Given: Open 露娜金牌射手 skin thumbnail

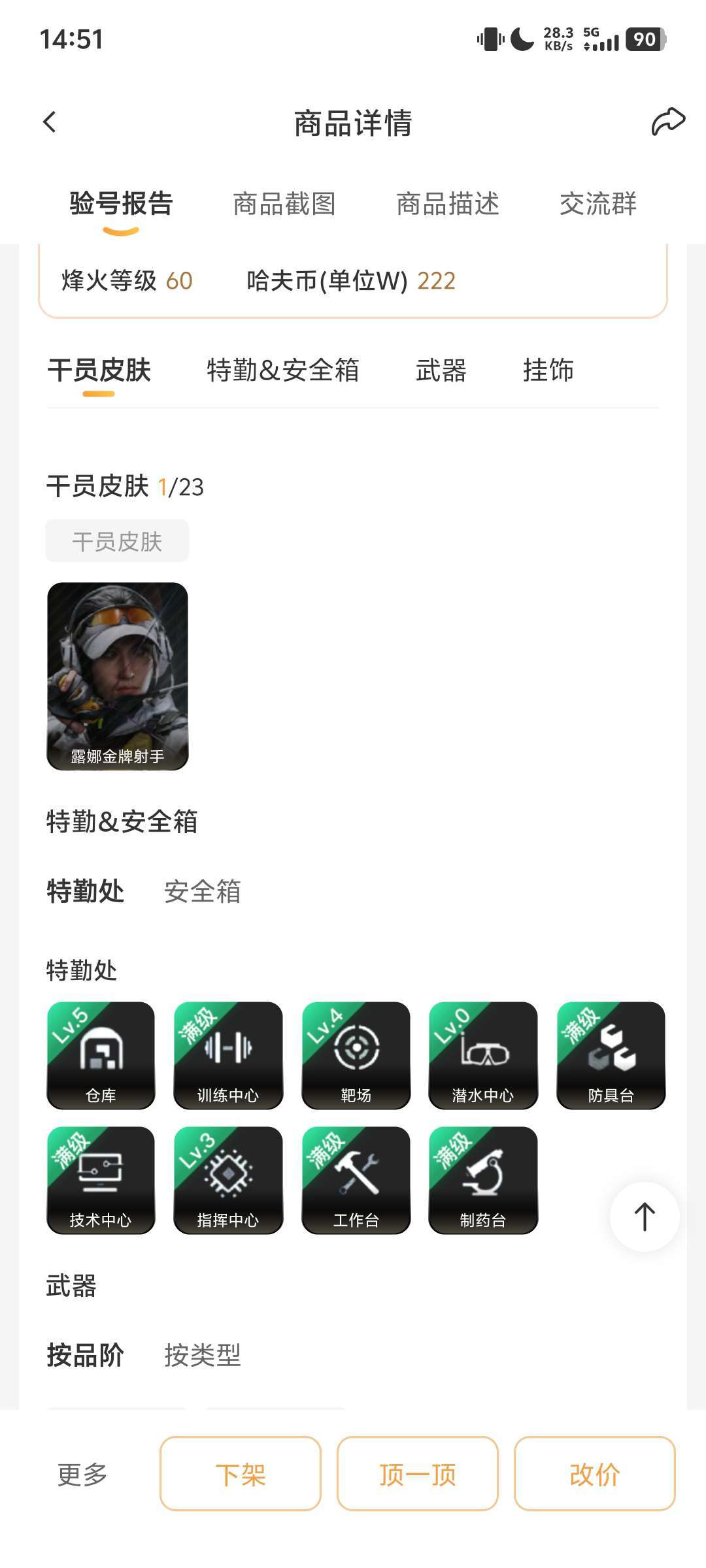Looking at the screenshot, I should coord(118,676).
